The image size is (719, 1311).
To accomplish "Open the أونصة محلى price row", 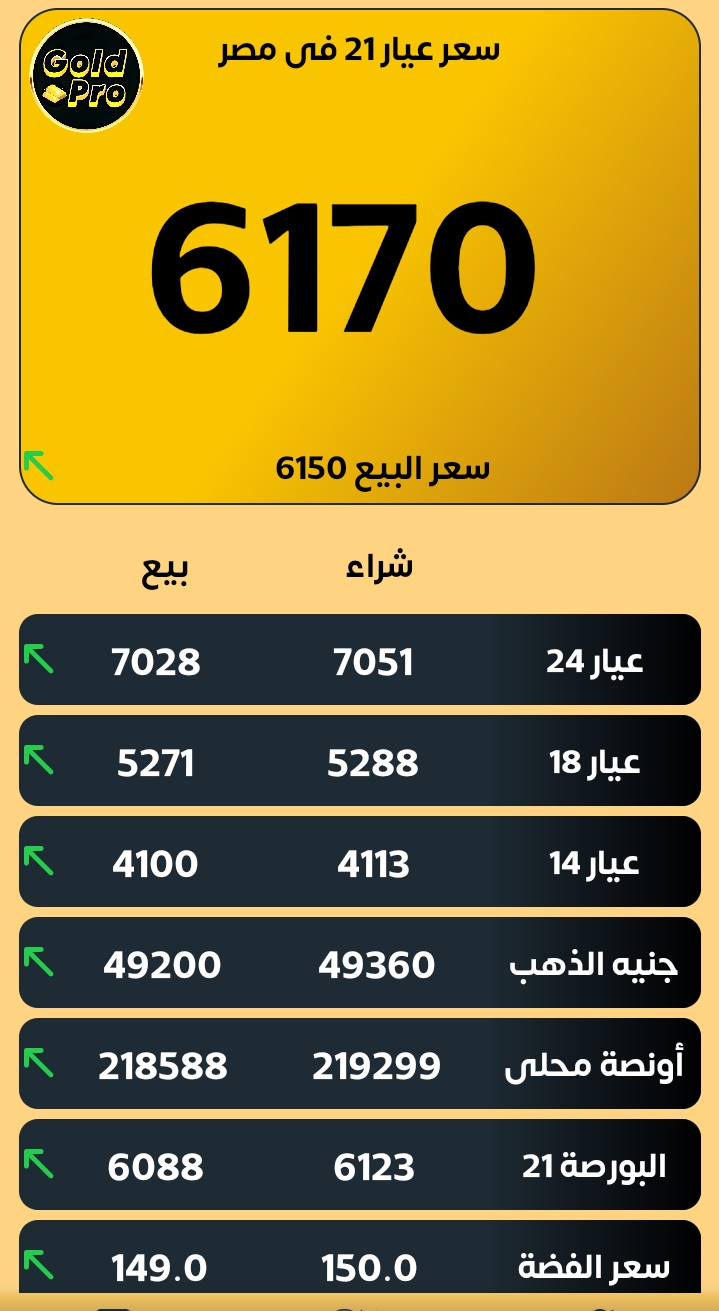I will 359,1064.
